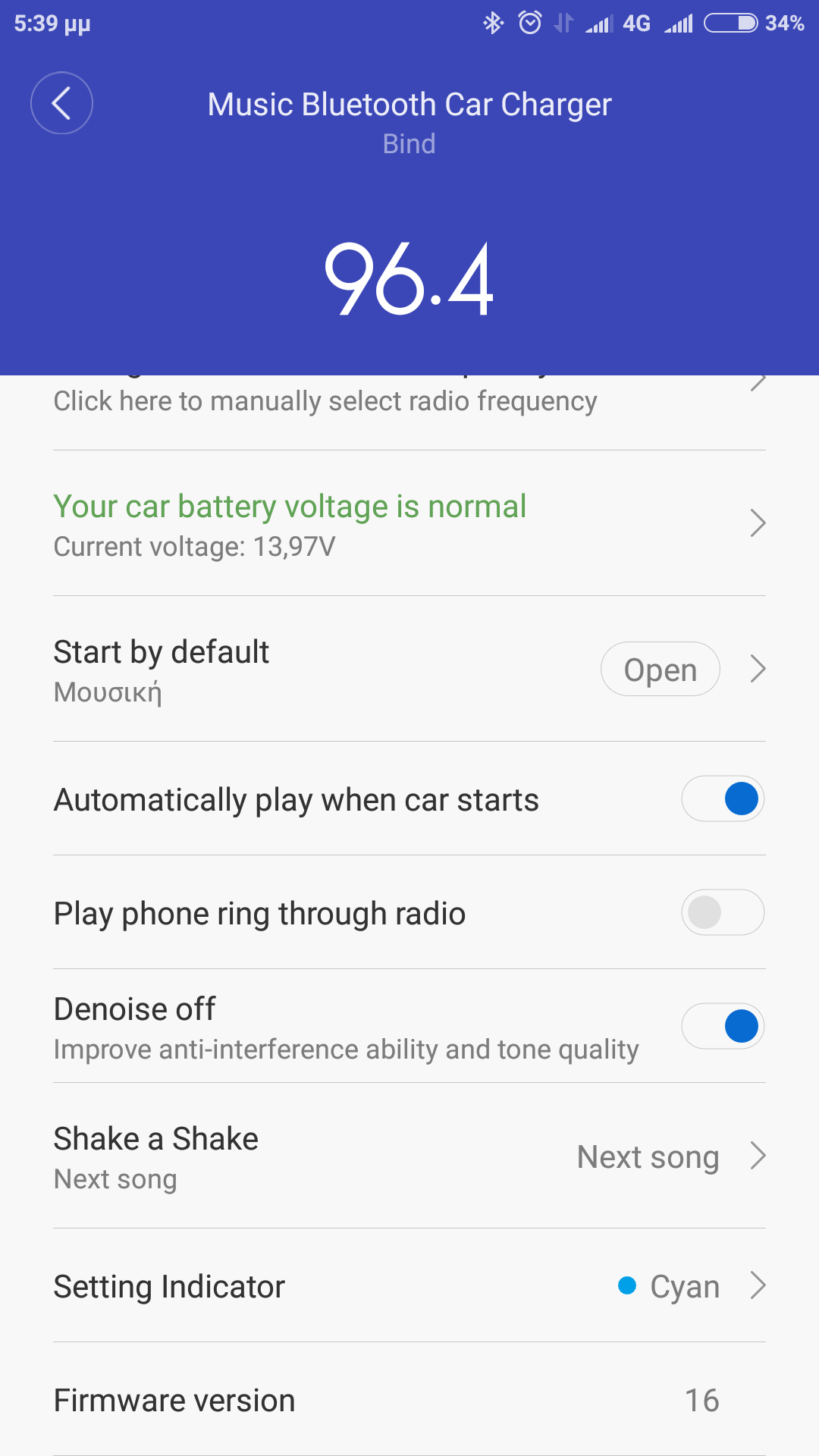
Task: Open Shake a Shake settings
Action: pos(409,1156)
